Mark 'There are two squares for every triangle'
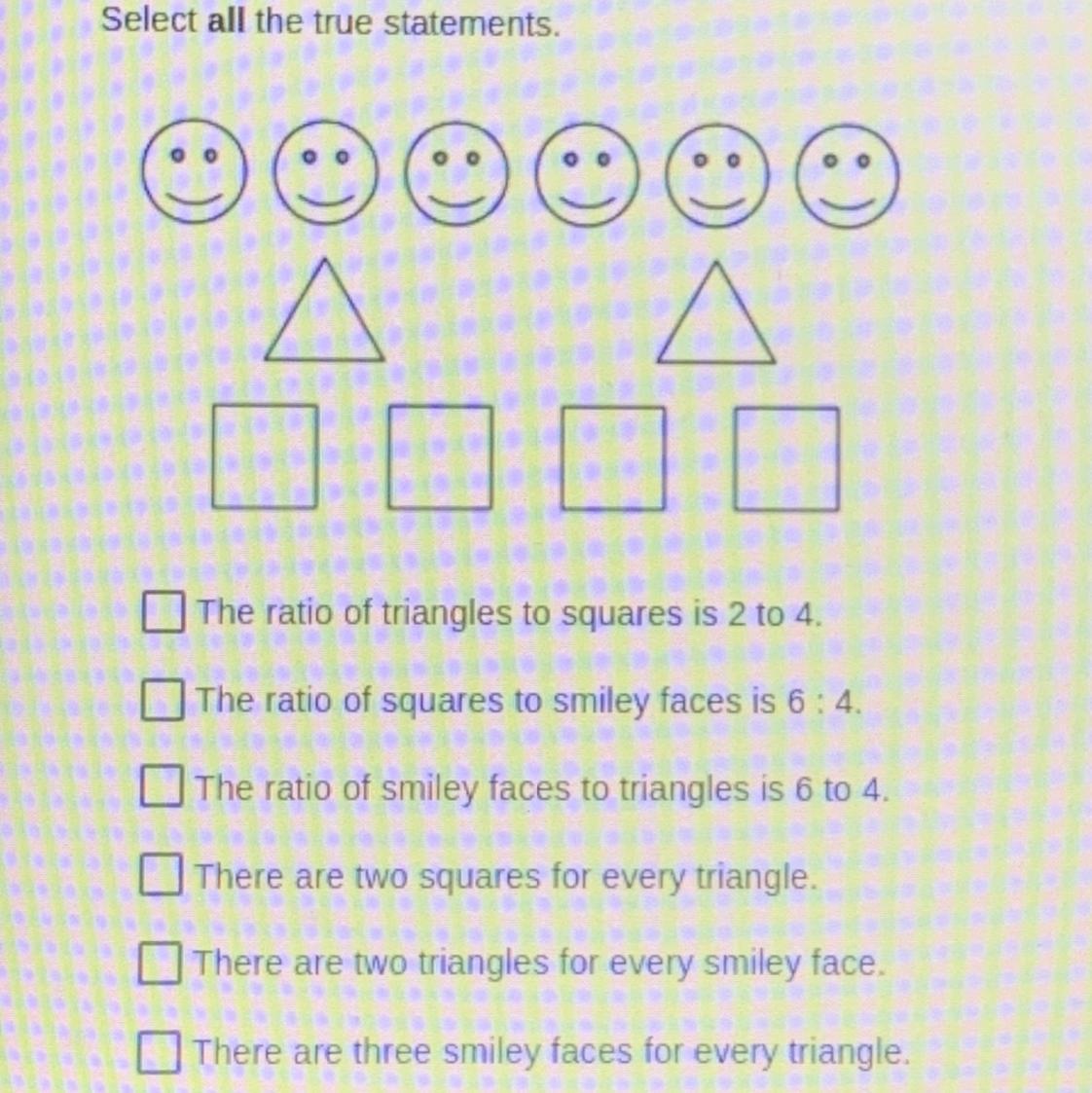Screen dimensions: 1092x1093 tap(161, 876)
